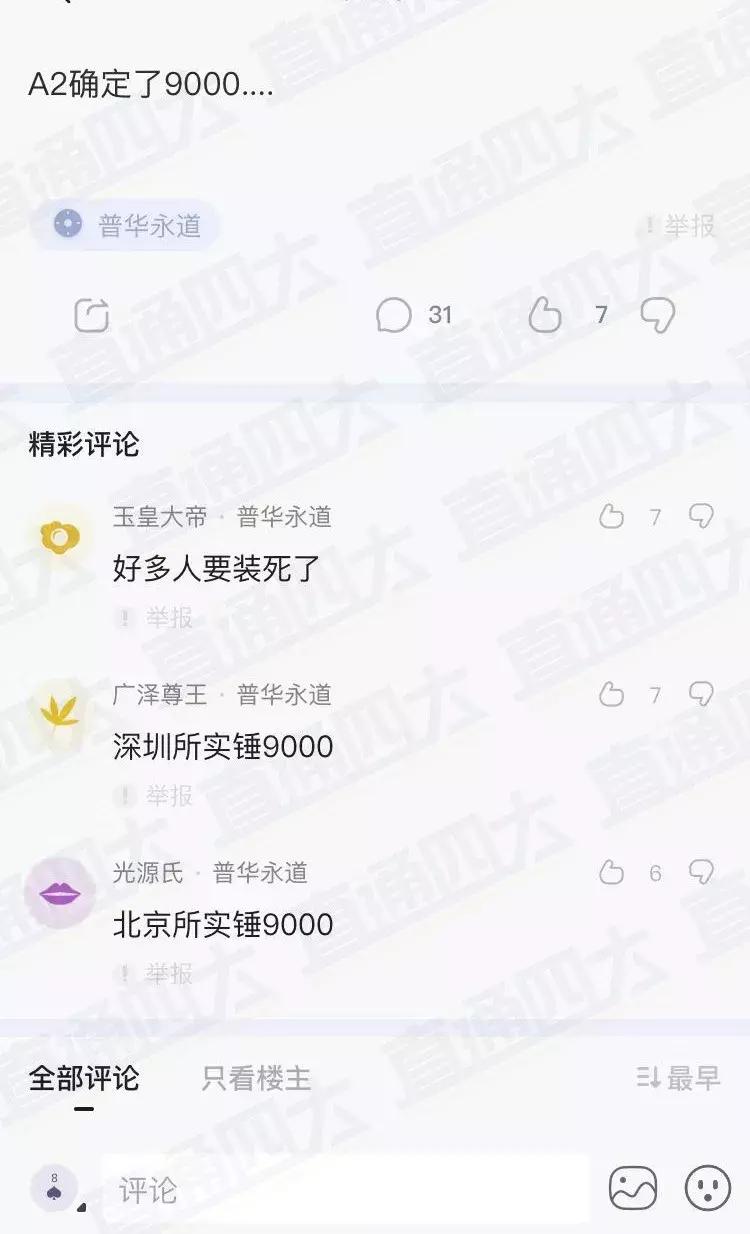Like 光源氏's comment
The width and height of the screenshot is (750, 1234).
coord(614,872)
